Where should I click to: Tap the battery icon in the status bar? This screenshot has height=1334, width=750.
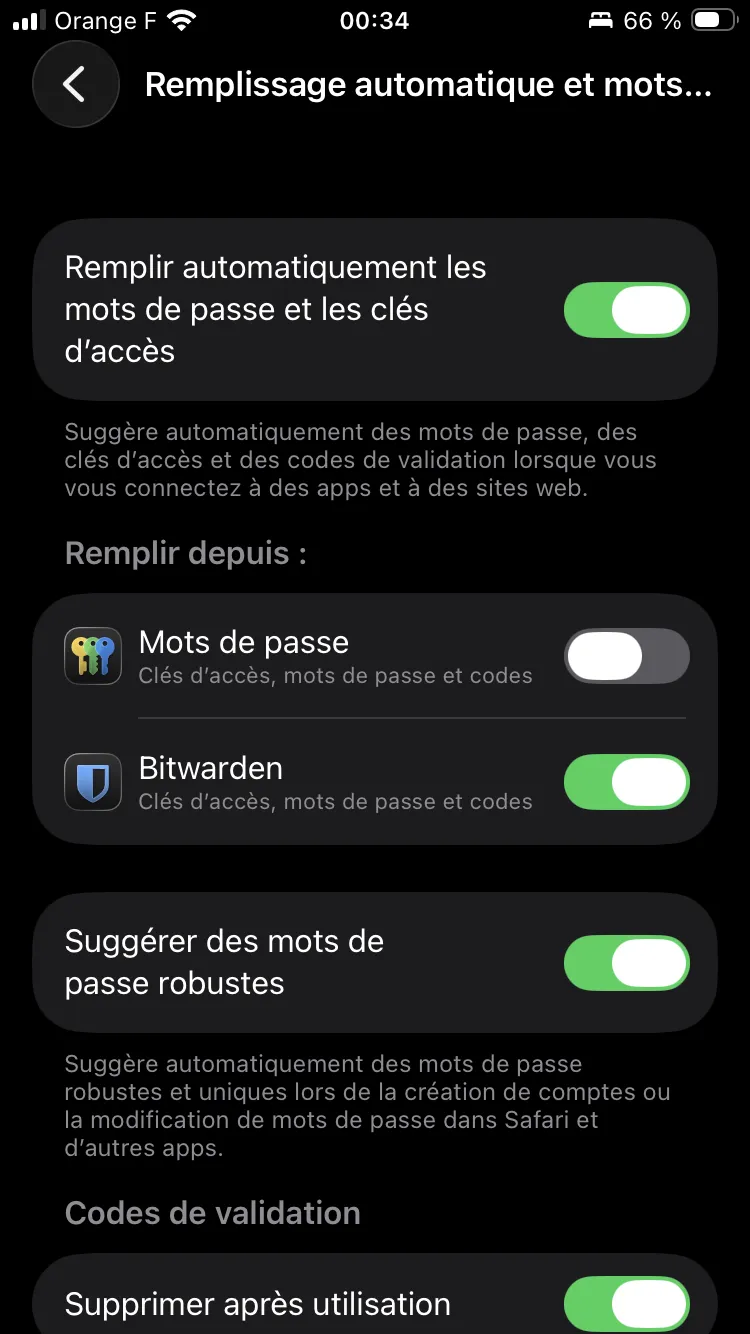click(712, 18)
